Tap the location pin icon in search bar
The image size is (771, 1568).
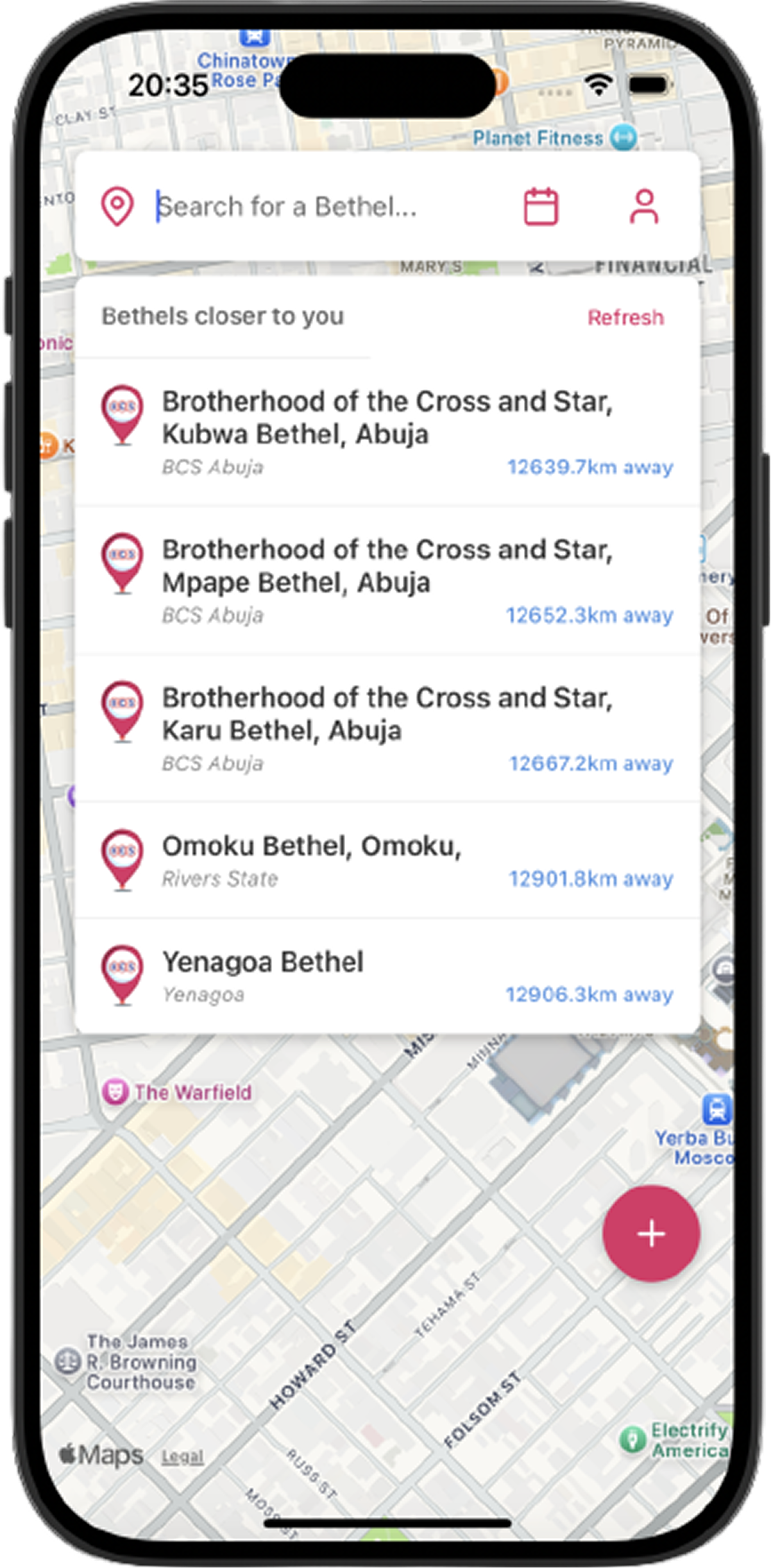click(117, 207)
